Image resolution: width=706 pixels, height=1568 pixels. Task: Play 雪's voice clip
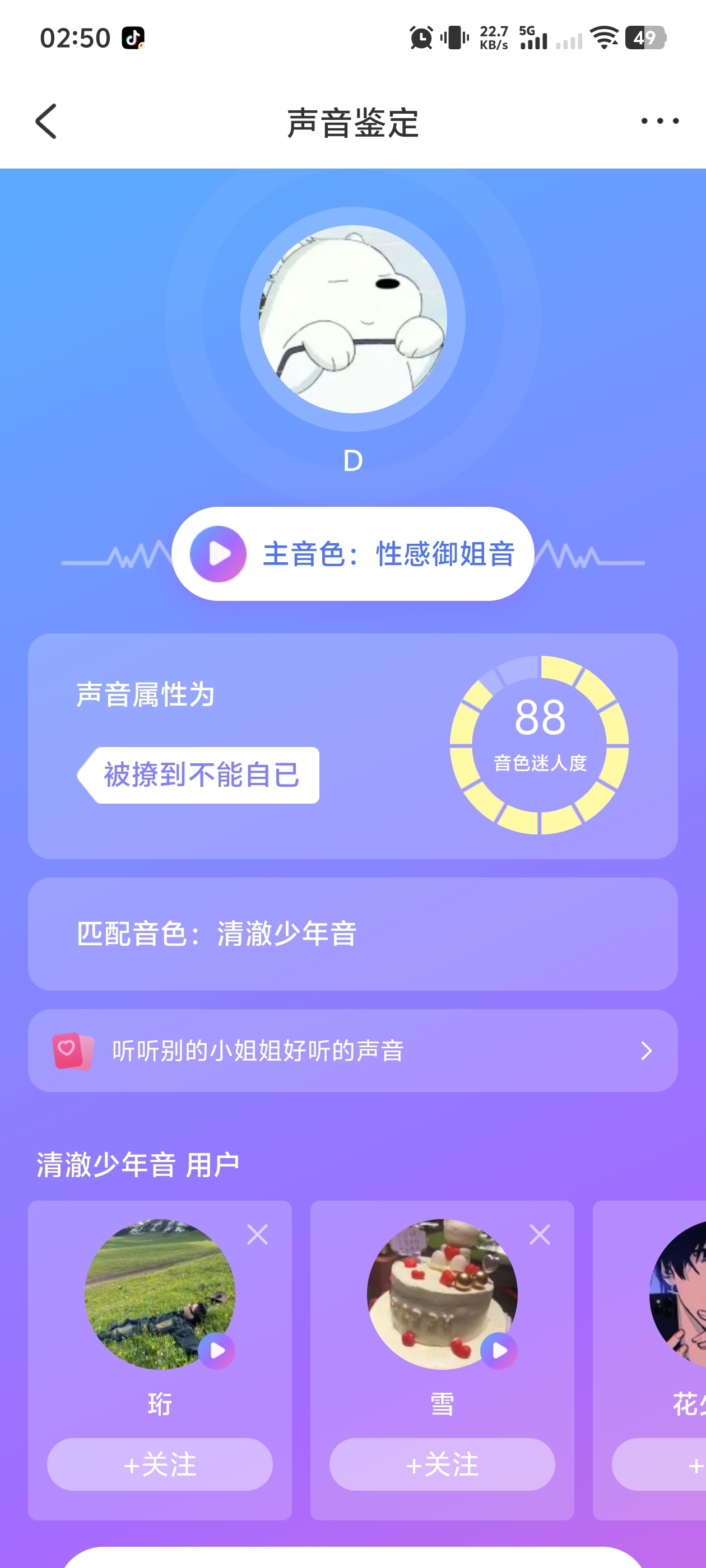[499, 1351]
